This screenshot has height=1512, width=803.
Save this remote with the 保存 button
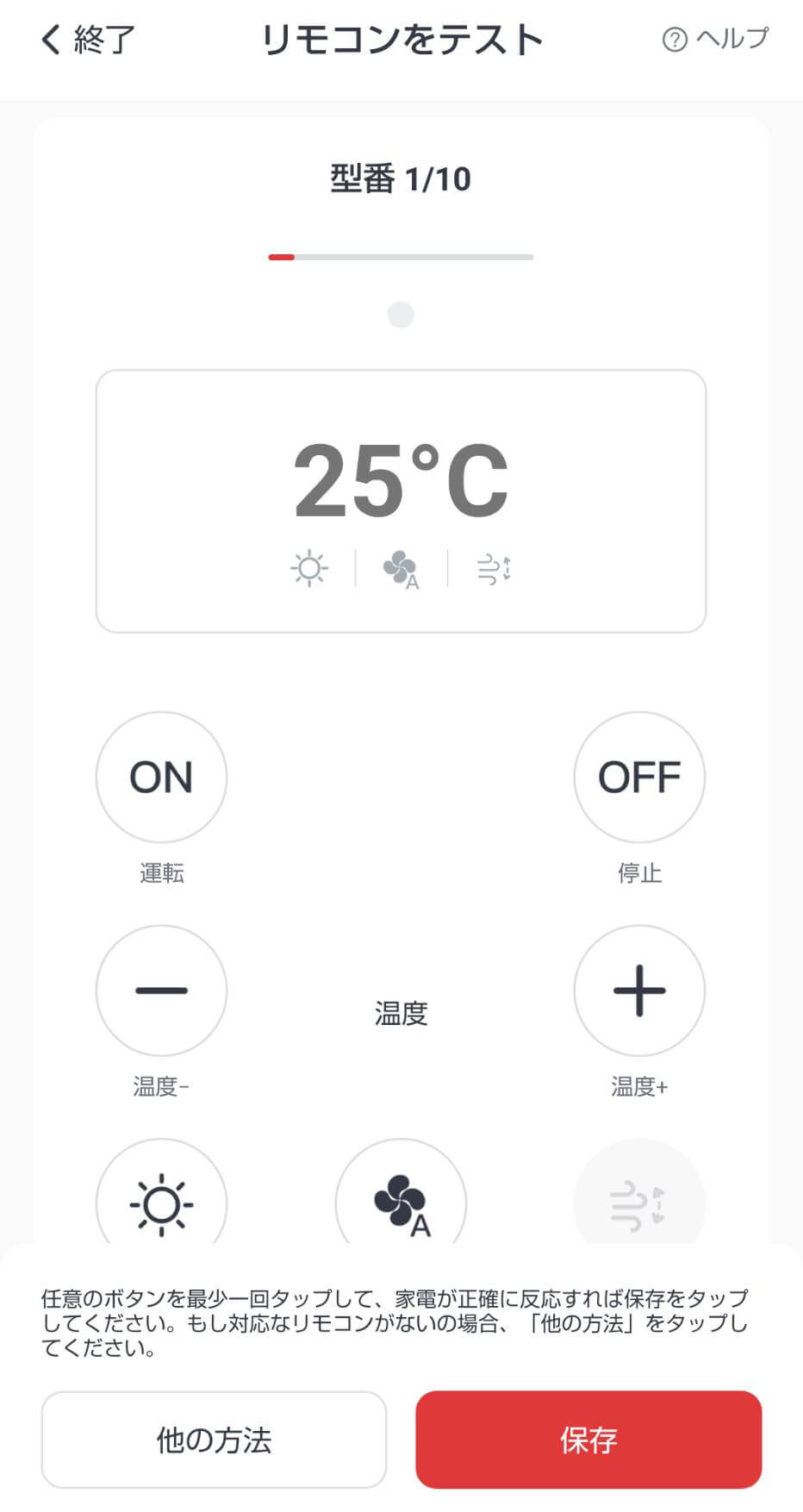tap(588, 1440)
